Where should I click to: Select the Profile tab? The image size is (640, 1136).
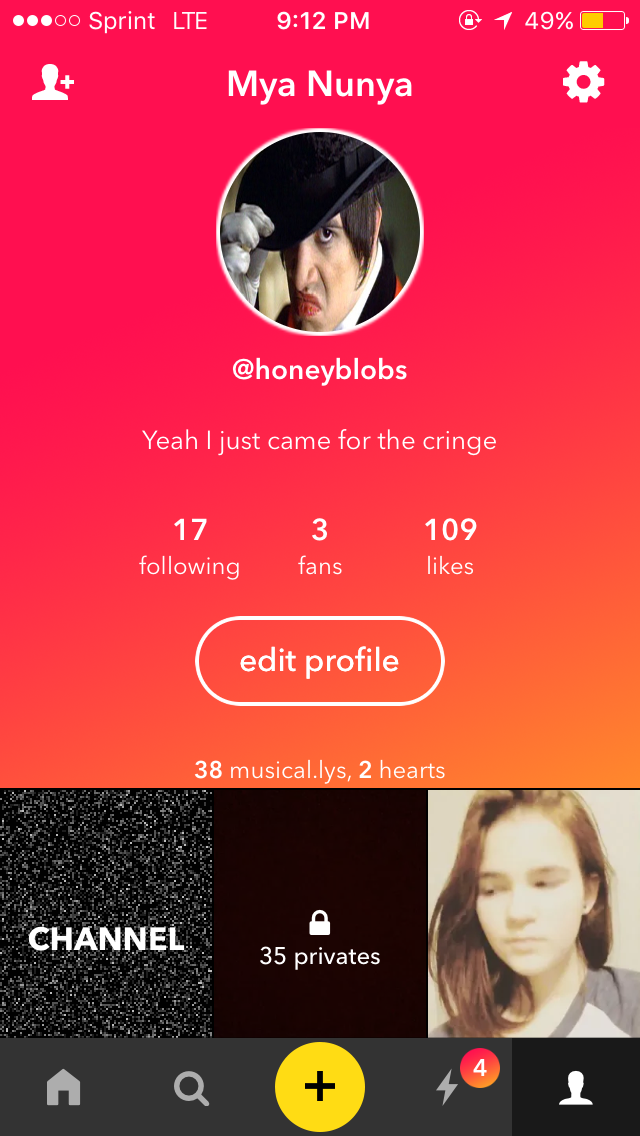(576, 1087)
